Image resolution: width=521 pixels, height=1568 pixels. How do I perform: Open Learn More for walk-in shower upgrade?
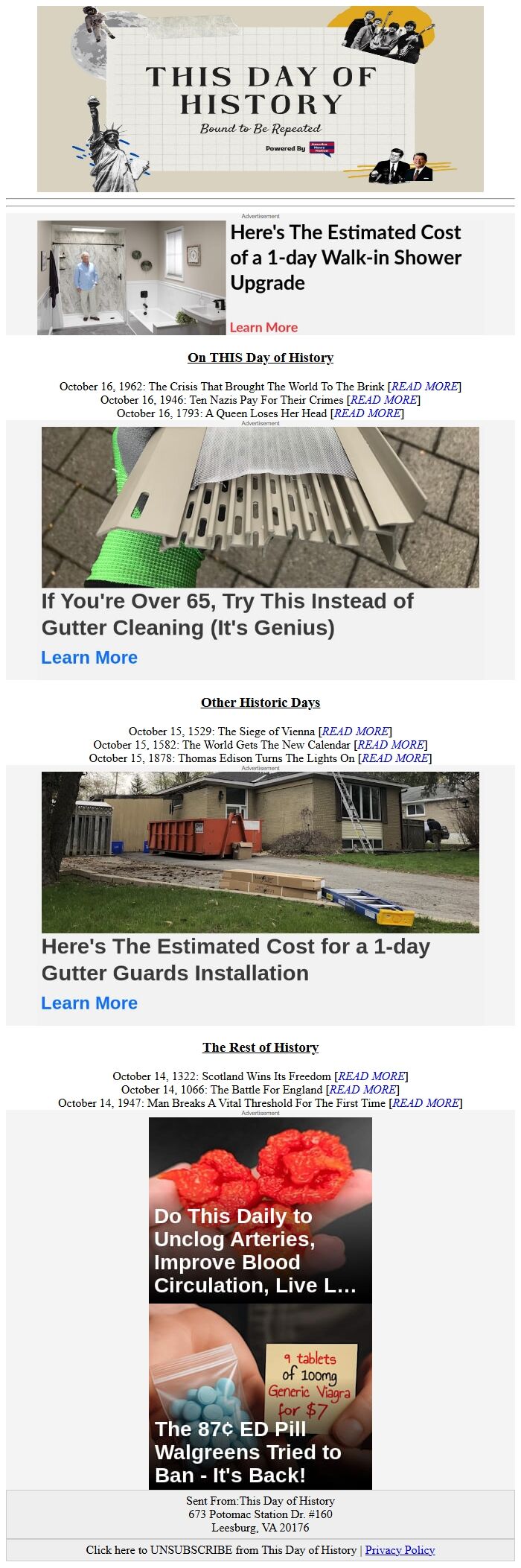pyautogui.click(x=263, y=327)
